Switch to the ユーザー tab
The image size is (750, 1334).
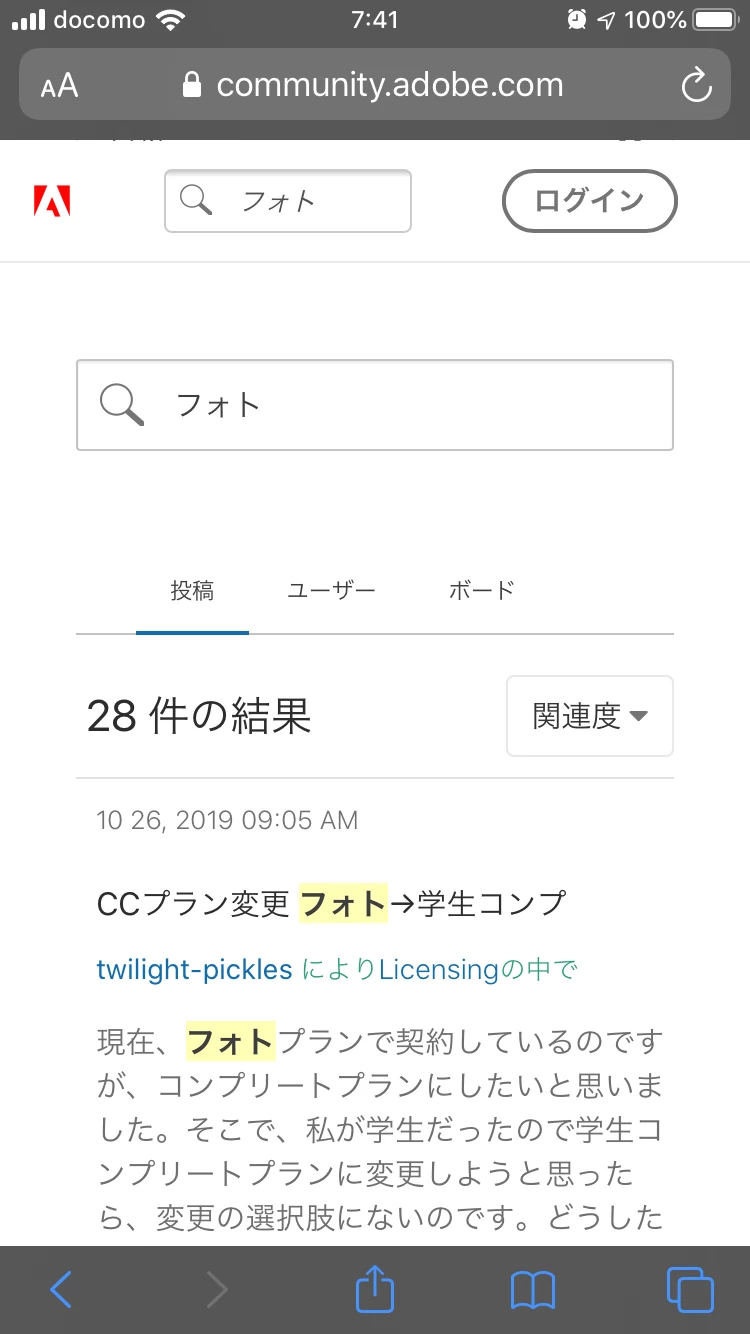(x=331, y=591)
